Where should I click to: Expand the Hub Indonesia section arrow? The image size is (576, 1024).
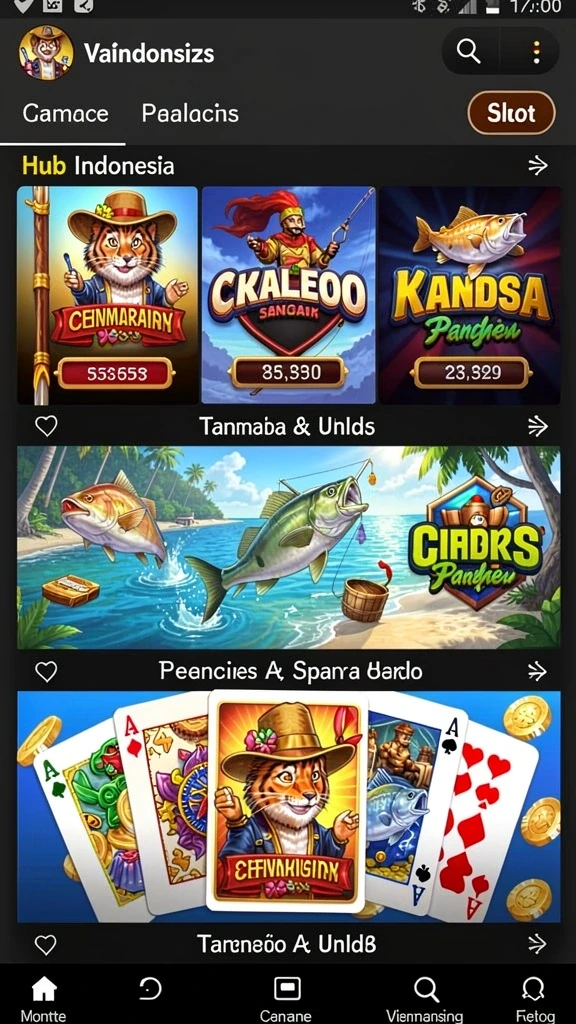click(x=537, y=166)
